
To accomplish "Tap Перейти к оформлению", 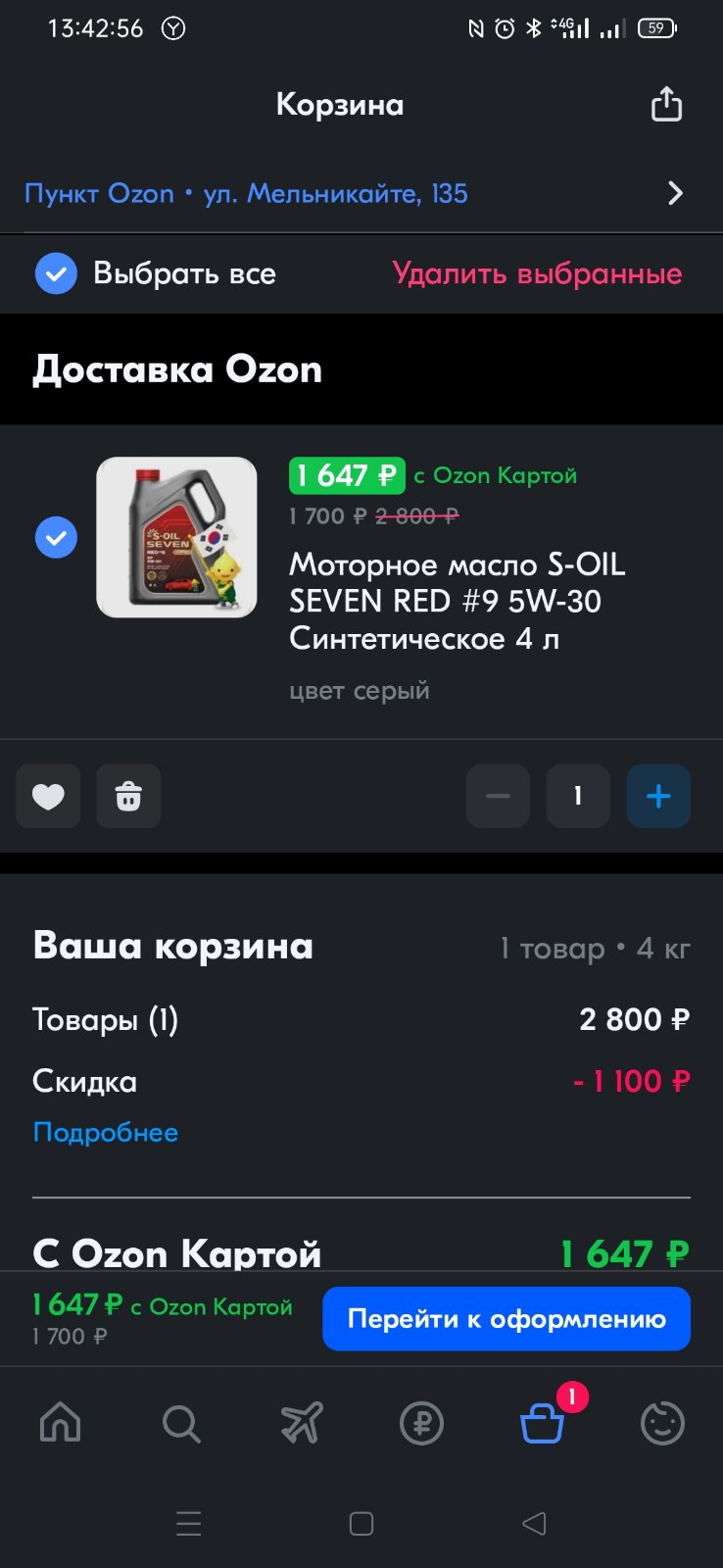I will click(506, 1319).
